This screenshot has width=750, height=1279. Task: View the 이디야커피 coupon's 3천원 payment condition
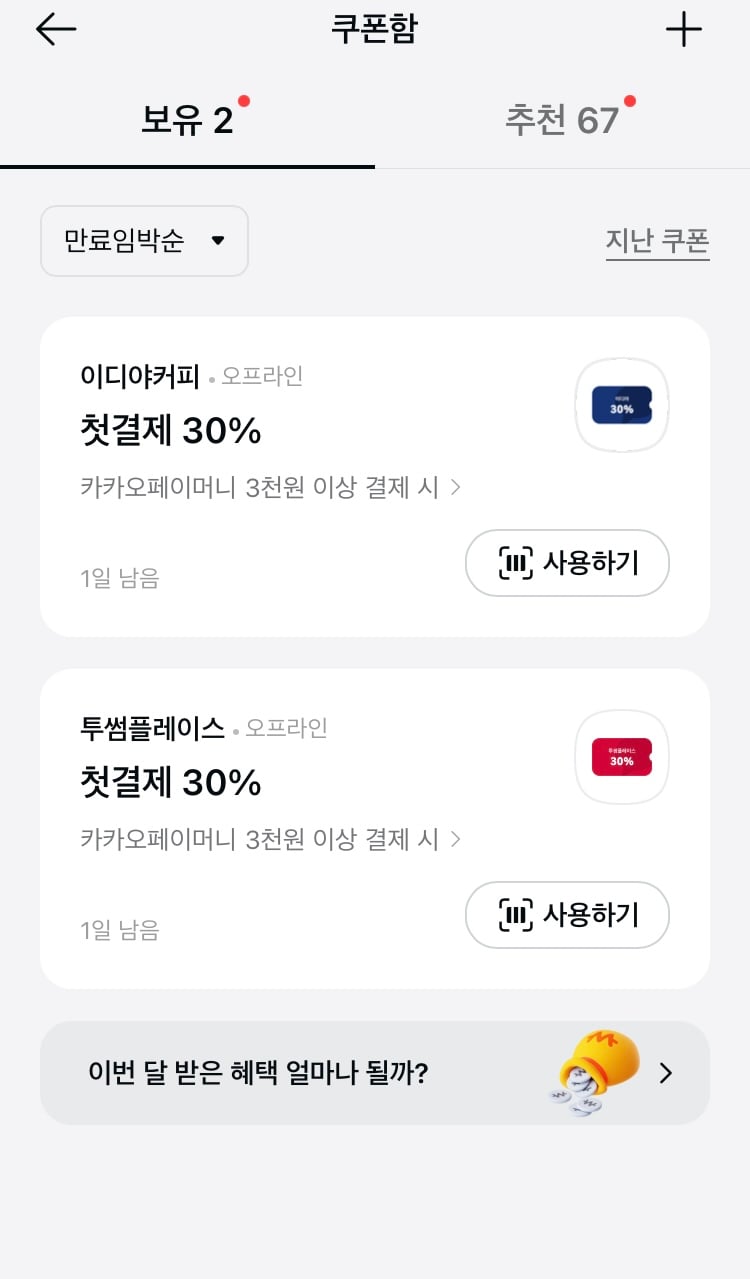pos(270,487)
